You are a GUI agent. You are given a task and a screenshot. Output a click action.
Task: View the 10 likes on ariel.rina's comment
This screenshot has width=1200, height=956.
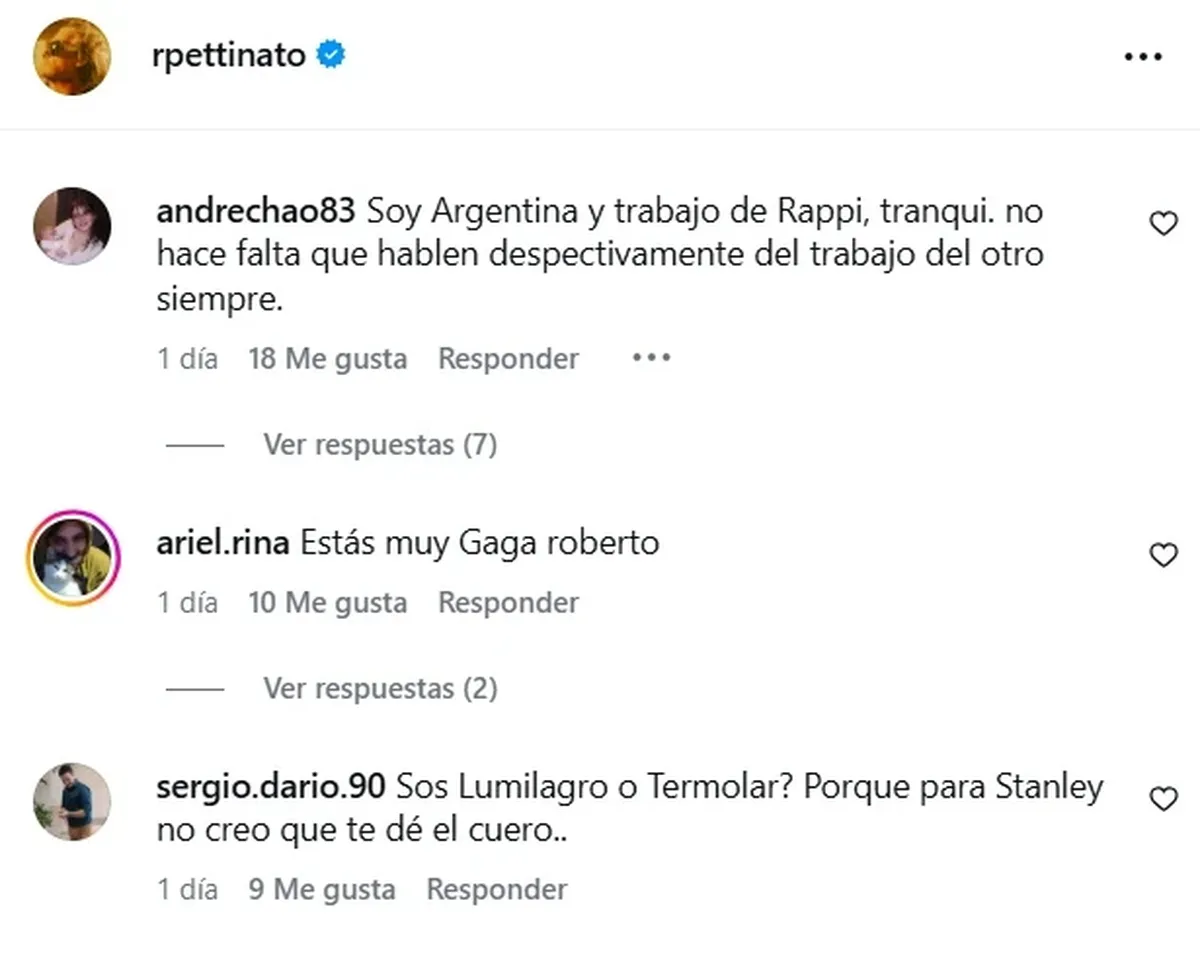[327, 603]
